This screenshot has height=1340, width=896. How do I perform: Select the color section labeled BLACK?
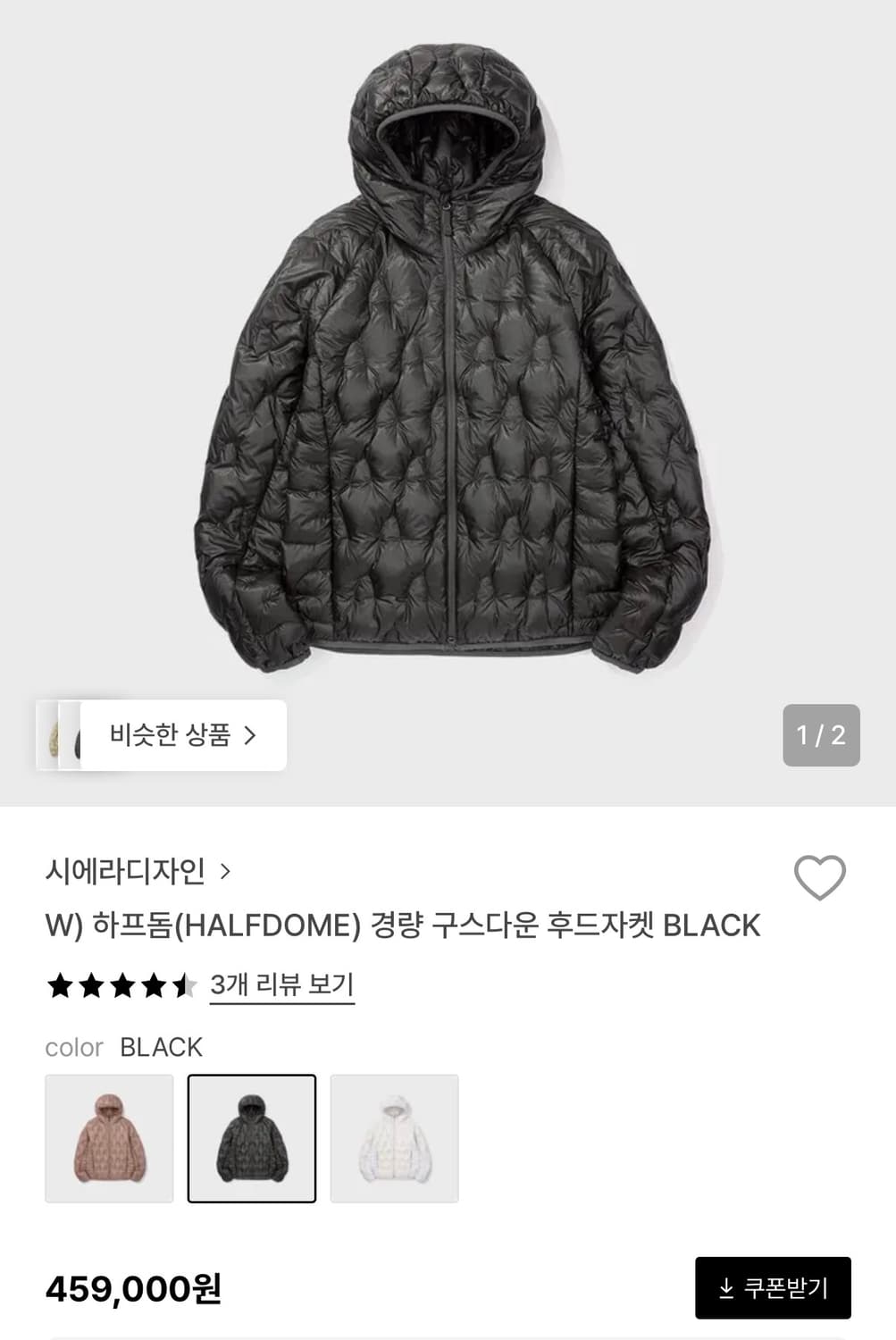pyautogui.click(x=125, y=1047)
